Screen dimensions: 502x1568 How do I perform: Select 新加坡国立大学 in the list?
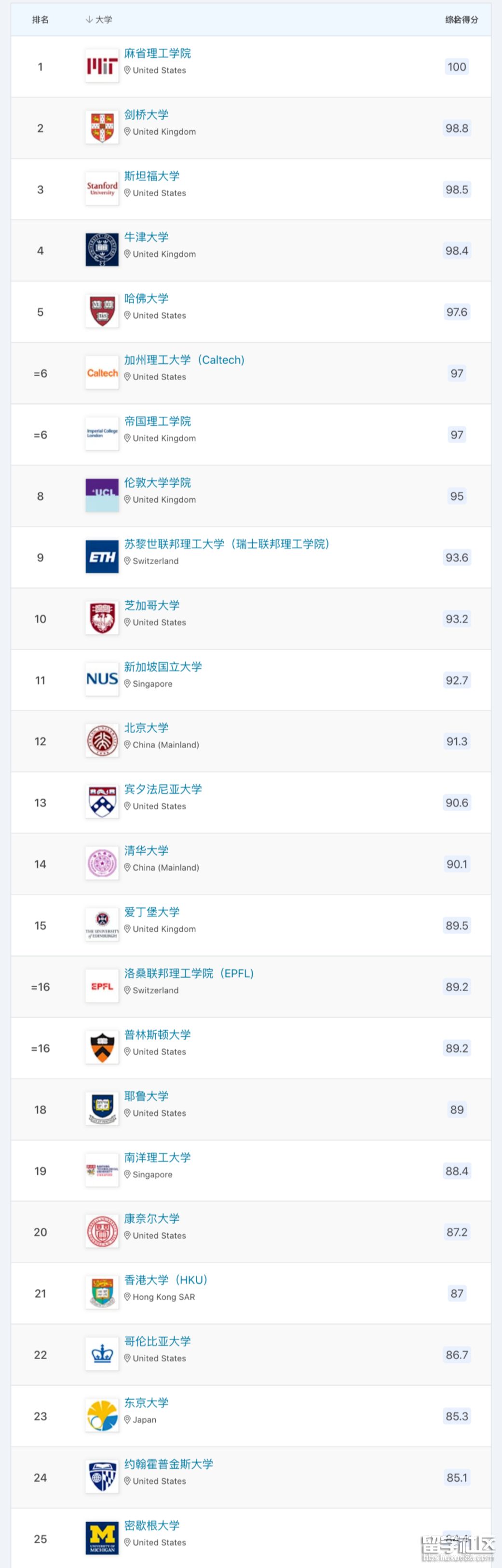point(163,667)
